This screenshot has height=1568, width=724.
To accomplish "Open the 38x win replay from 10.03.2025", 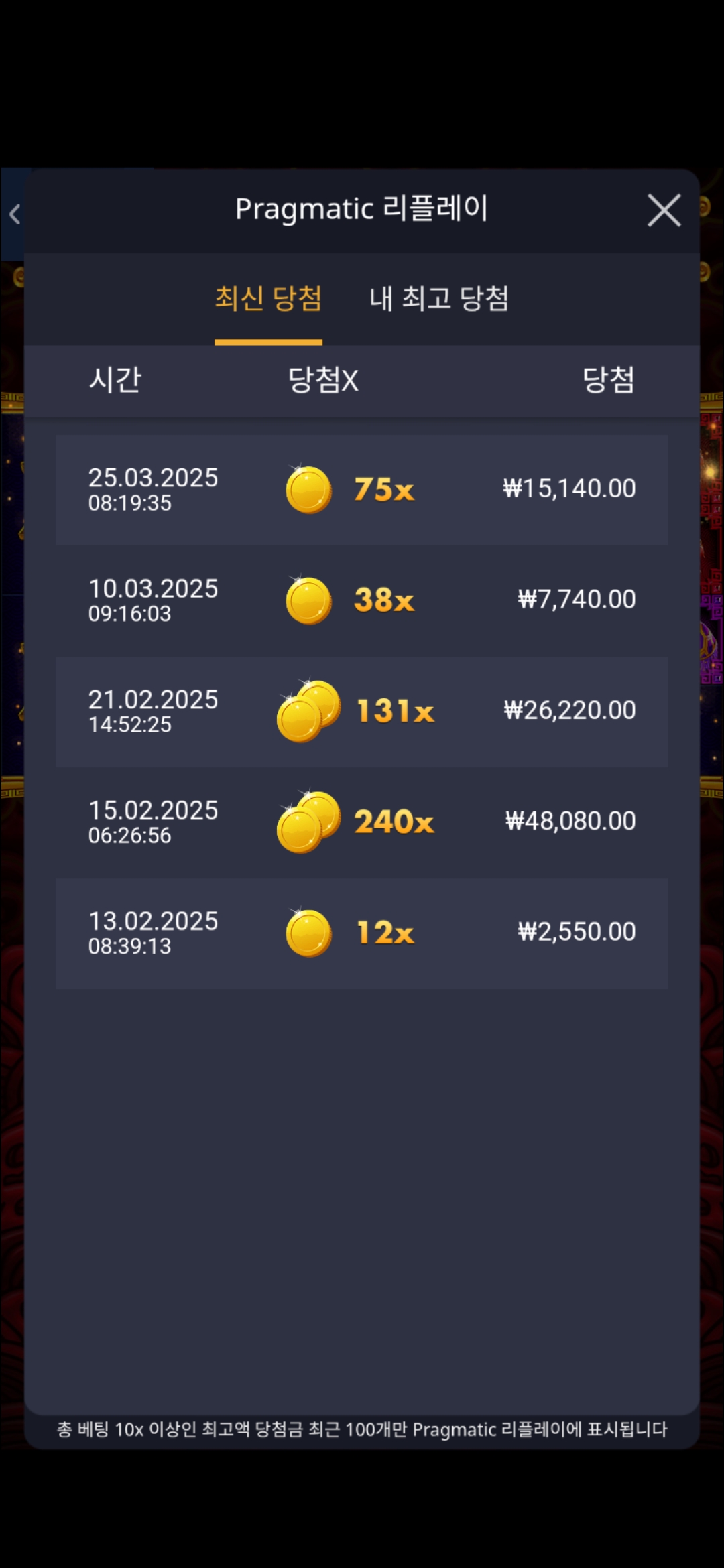I will pos(361,600).
